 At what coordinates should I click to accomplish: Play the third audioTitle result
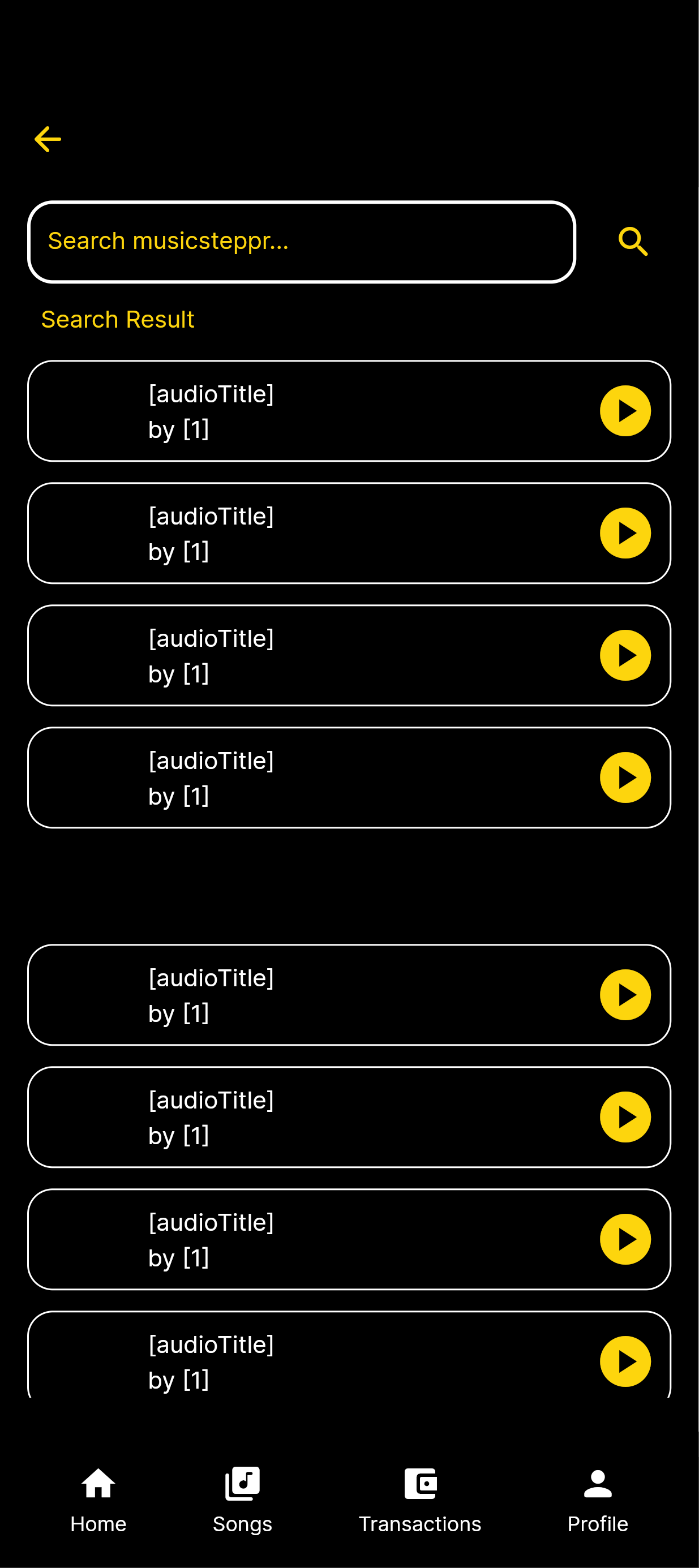coord(625,656)
